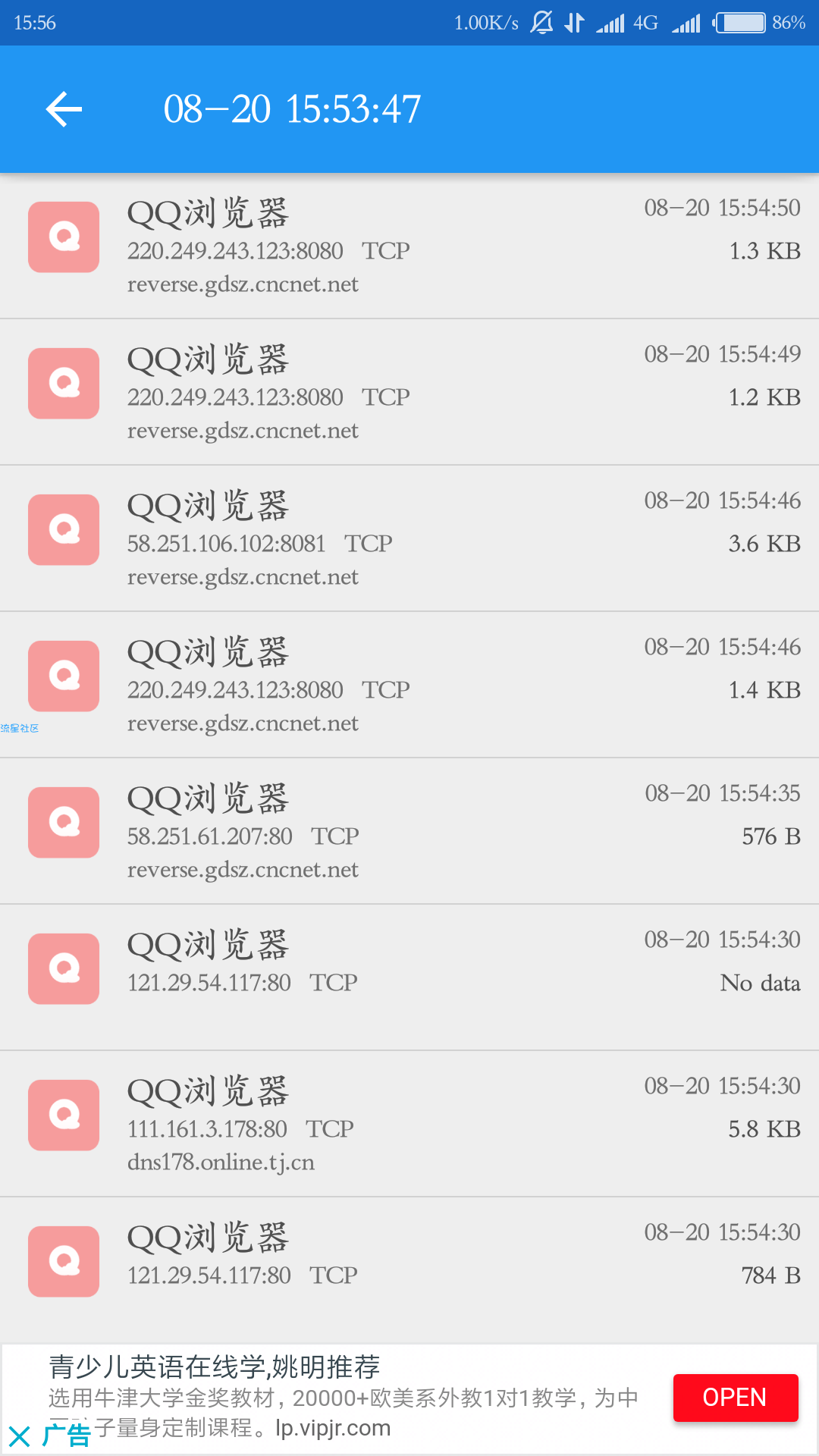Image resolution: width=819 pixels, height=1456 pixels.
Task: Tap the OPEN button in the ad
Action: click(736, 1398)
